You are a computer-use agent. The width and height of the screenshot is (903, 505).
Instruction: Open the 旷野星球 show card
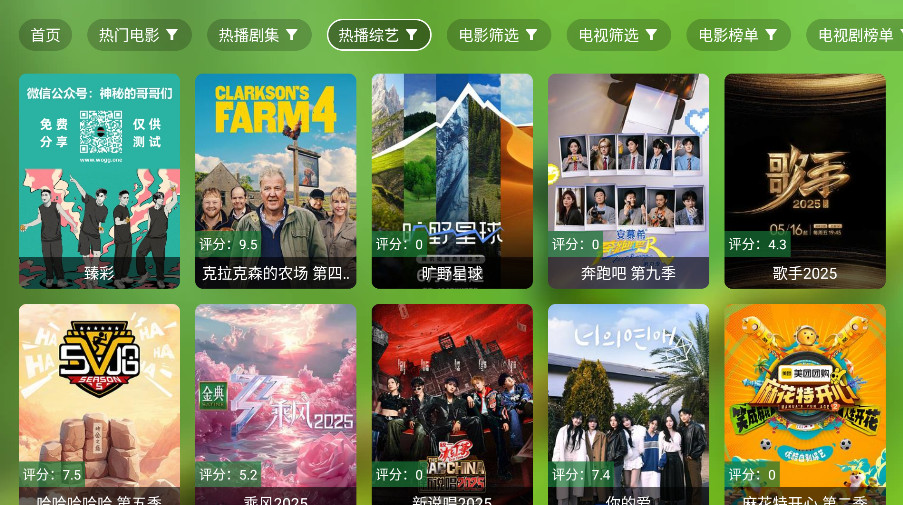[452, 180]
